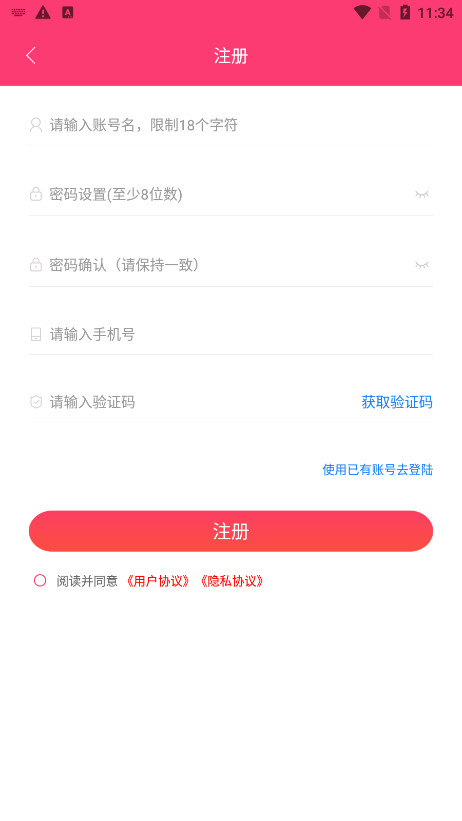Viewport: 462px width, 821px height.
Task: Focus the account name input field
Action: [230, 125]
